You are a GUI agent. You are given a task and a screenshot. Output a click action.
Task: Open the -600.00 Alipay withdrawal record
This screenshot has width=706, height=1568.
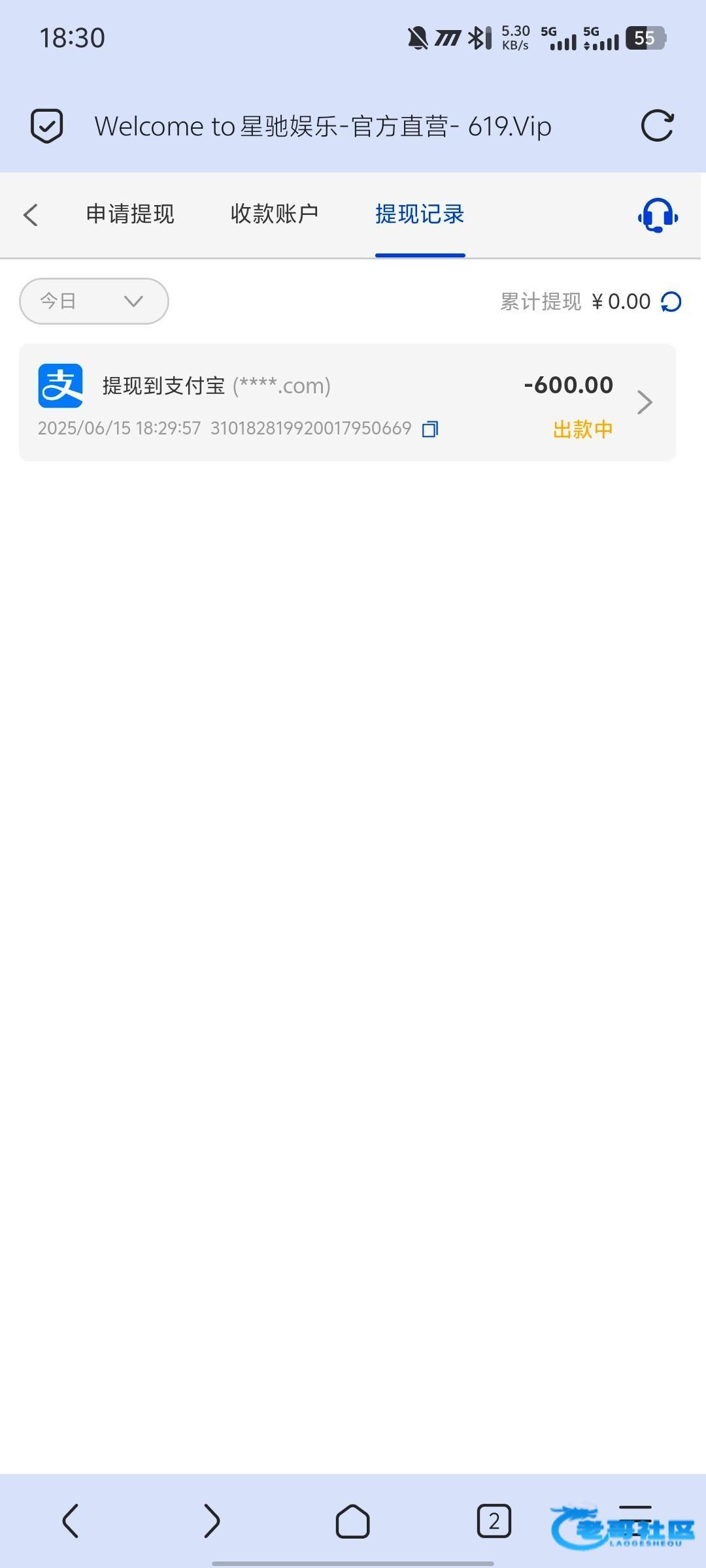click(347, 402)
